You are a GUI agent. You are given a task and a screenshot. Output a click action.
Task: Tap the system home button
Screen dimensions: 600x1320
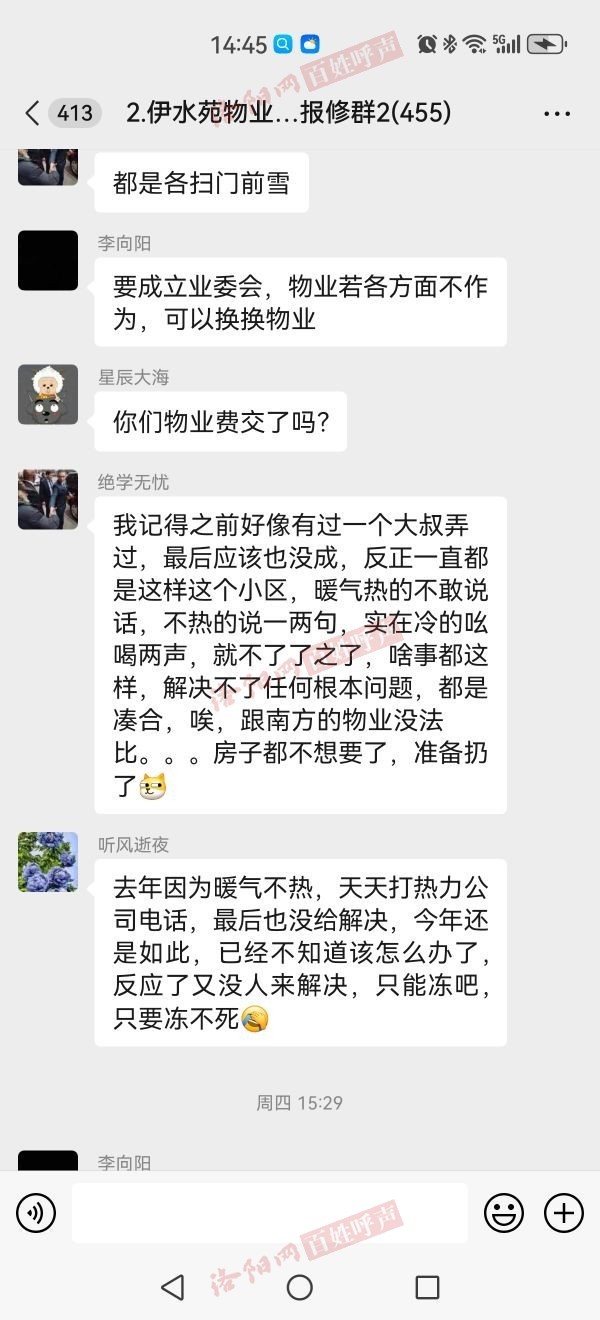300,1287
